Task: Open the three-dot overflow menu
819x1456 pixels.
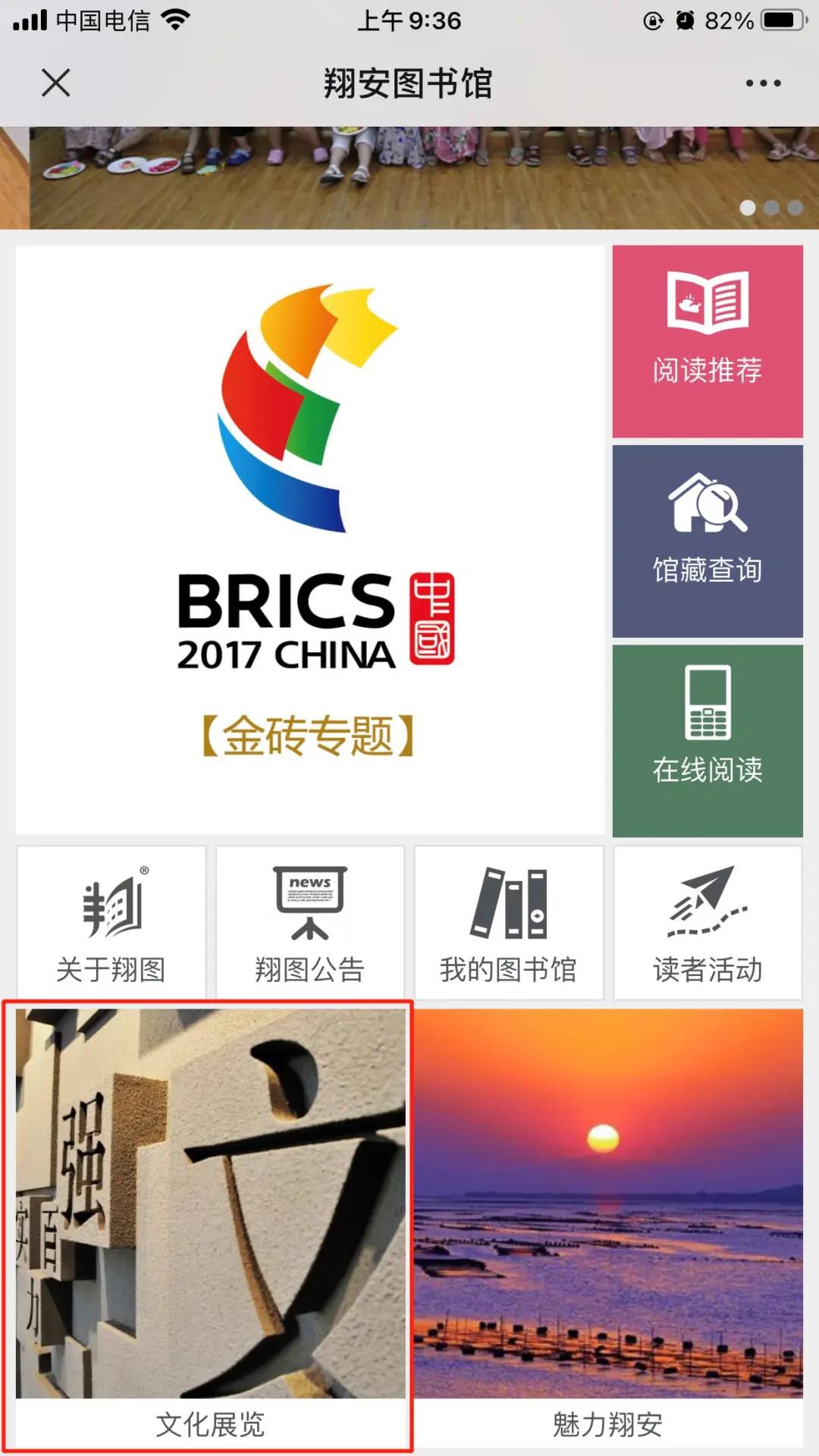Action: click(x=762, y=83)
